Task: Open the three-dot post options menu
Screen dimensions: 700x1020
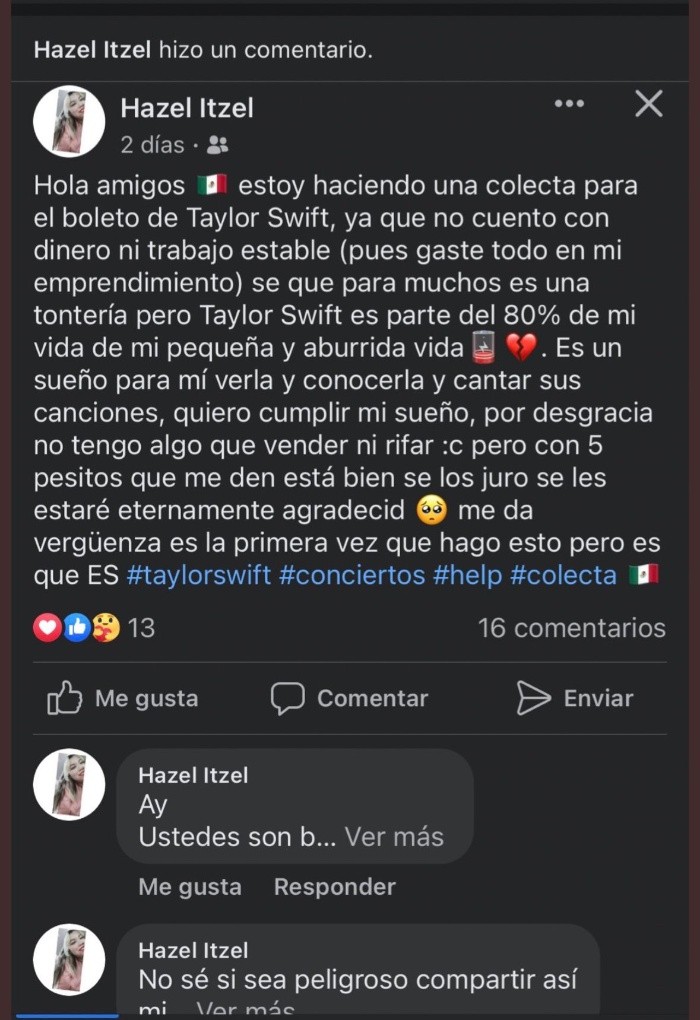Action: pyautogui.click(x=569, y=104)
